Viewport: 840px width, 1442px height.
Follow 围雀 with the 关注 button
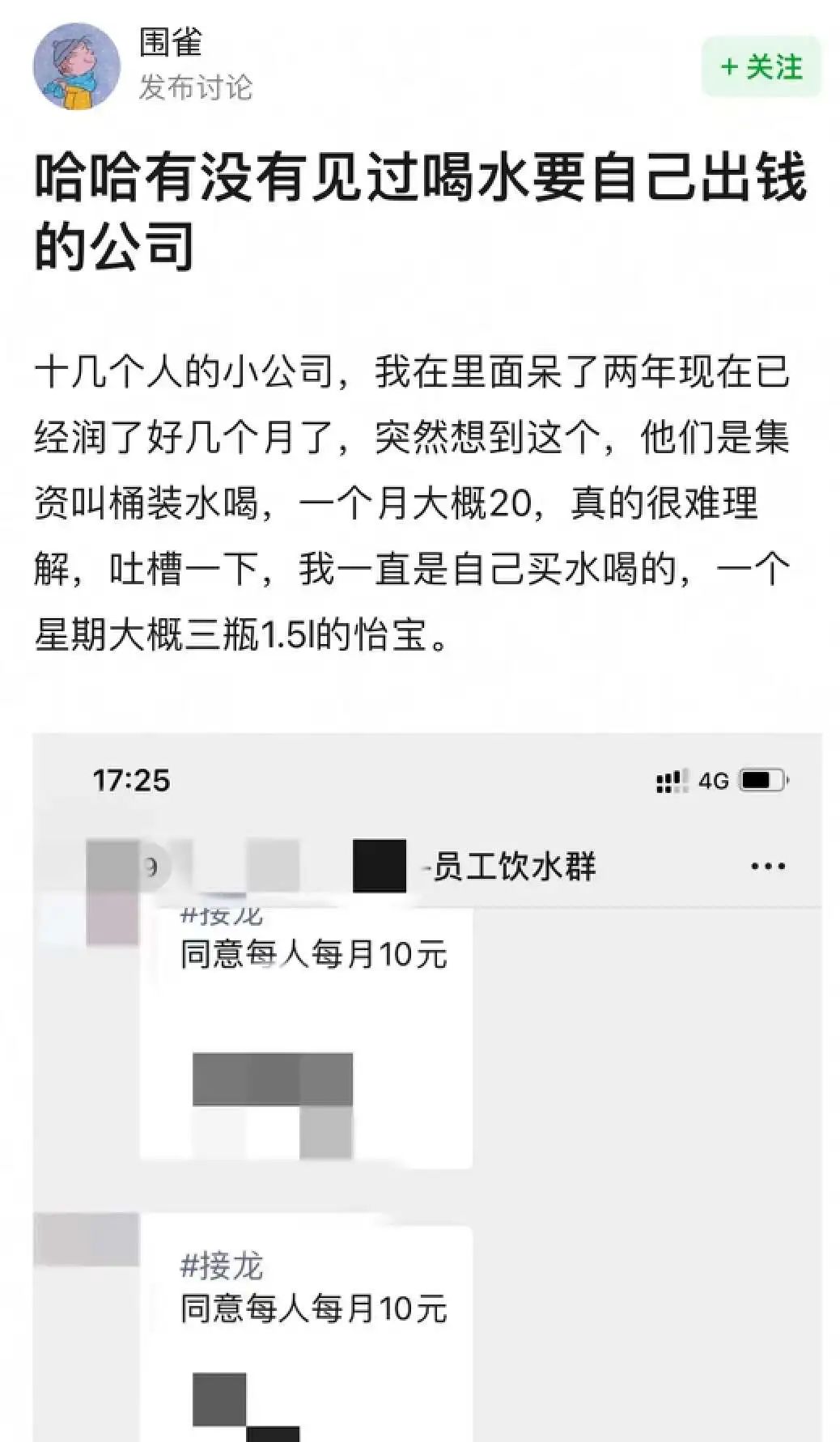pos(761,66)
